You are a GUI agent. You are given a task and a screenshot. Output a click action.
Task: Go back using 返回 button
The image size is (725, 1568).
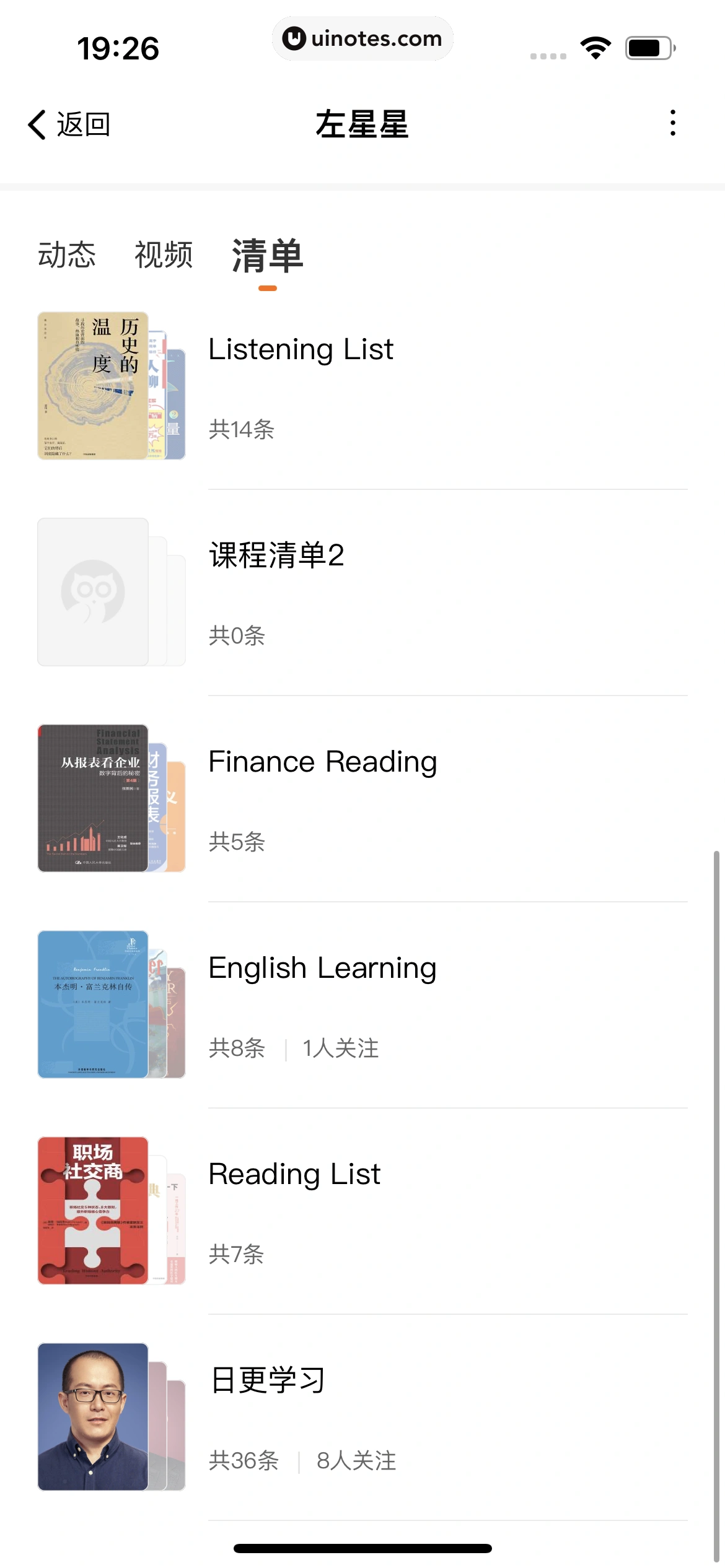69,124
